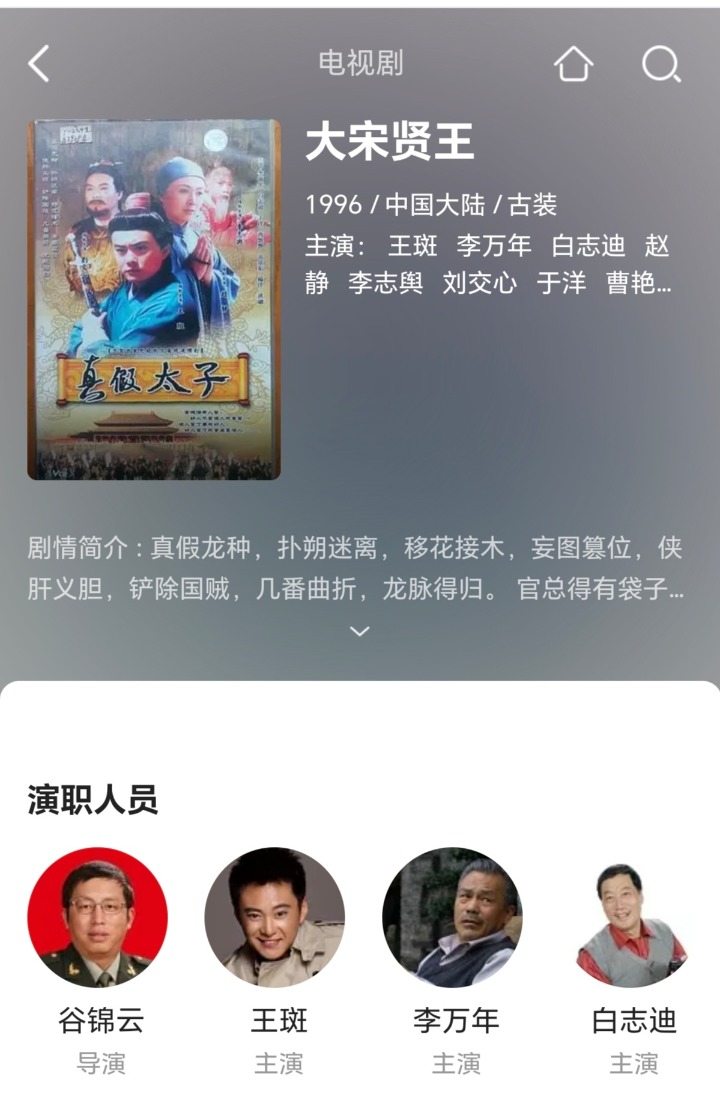View director 谷锦云's profile

tap(98, 918)
